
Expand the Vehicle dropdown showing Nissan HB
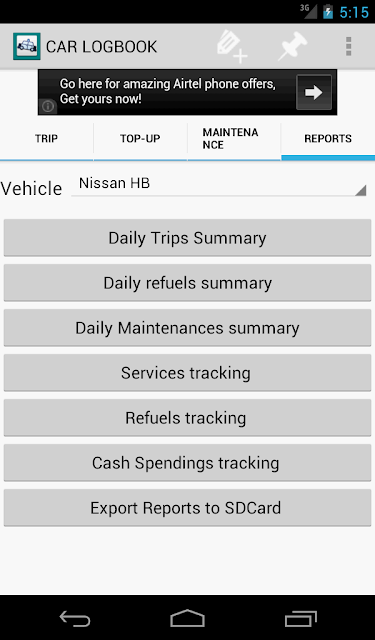219,184
